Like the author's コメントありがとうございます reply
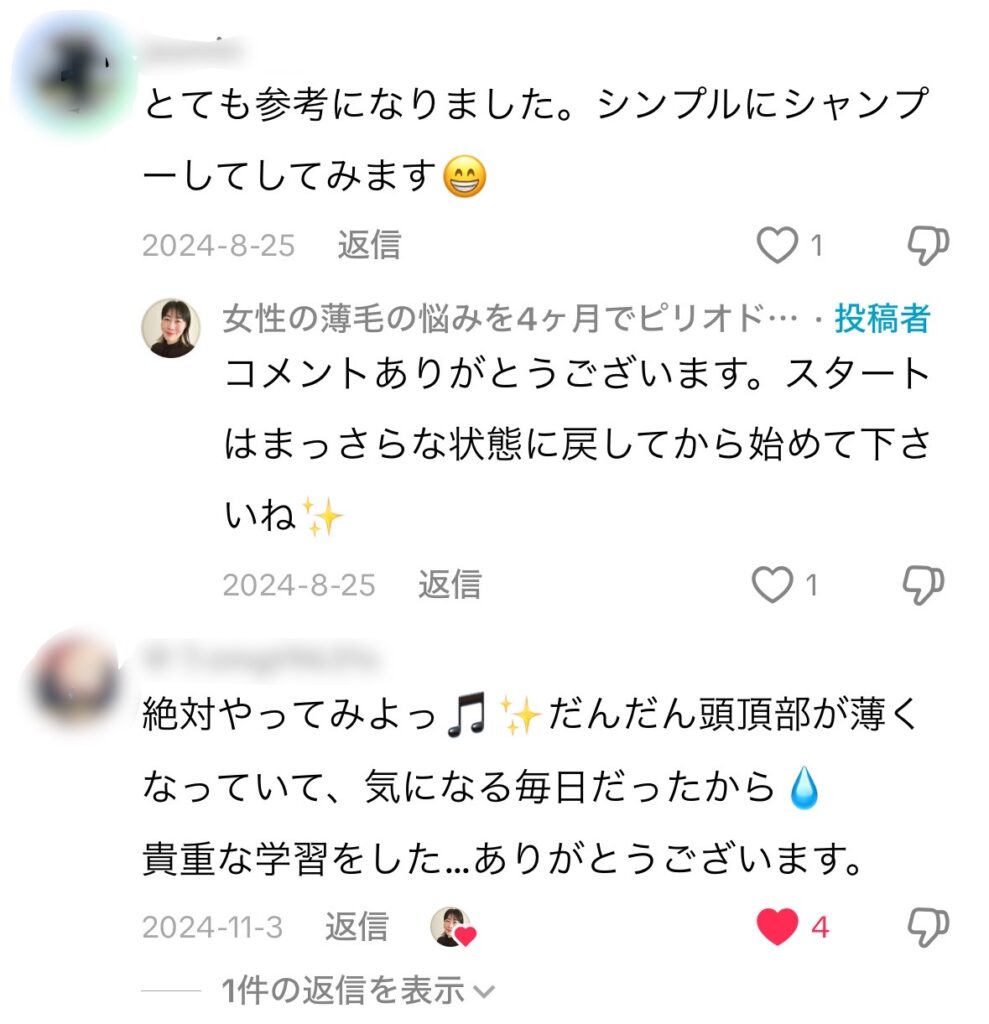The image size is (989, 1024). click(772, 585)
